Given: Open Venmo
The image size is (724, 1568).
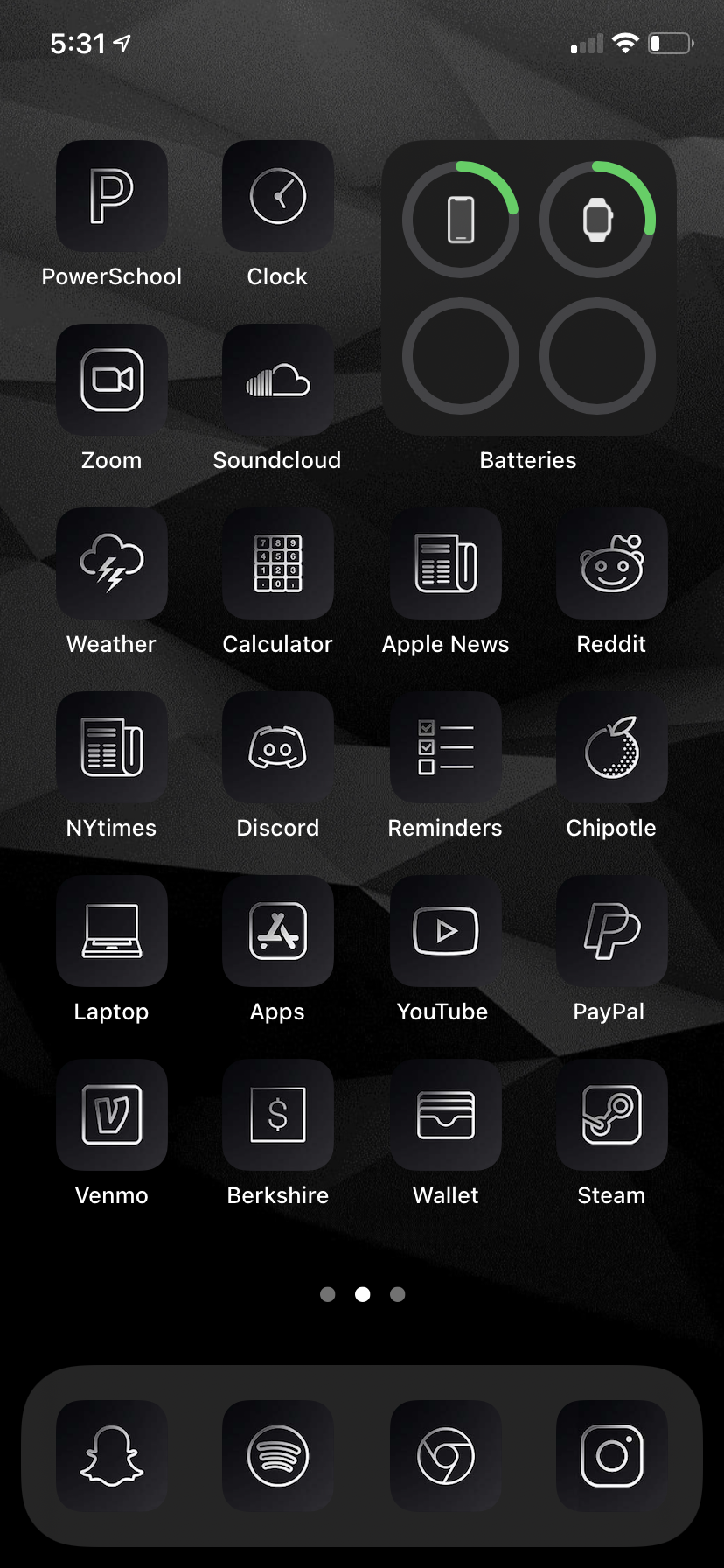Looking at the screenshot, I should click(112, 1115).
